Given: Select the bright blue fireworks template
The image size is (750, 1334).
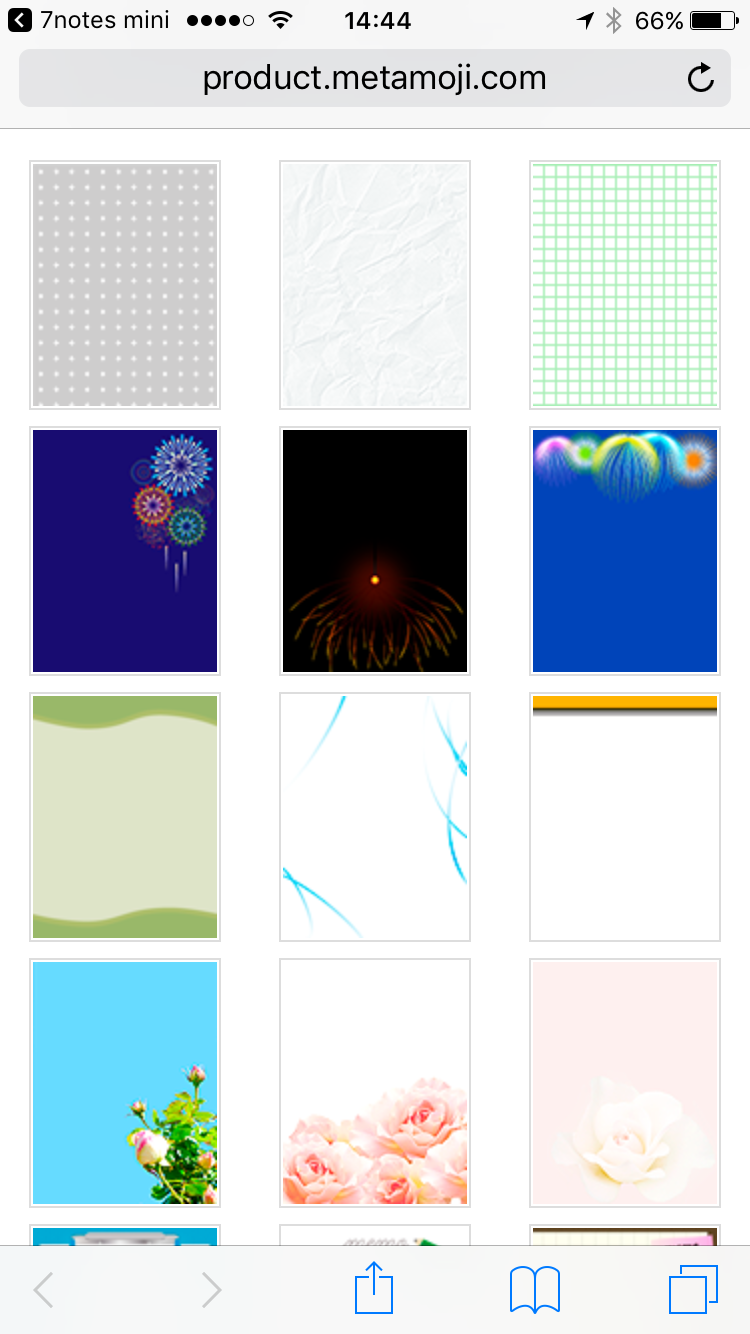Looking at the screenshot, I should point(625,551).
